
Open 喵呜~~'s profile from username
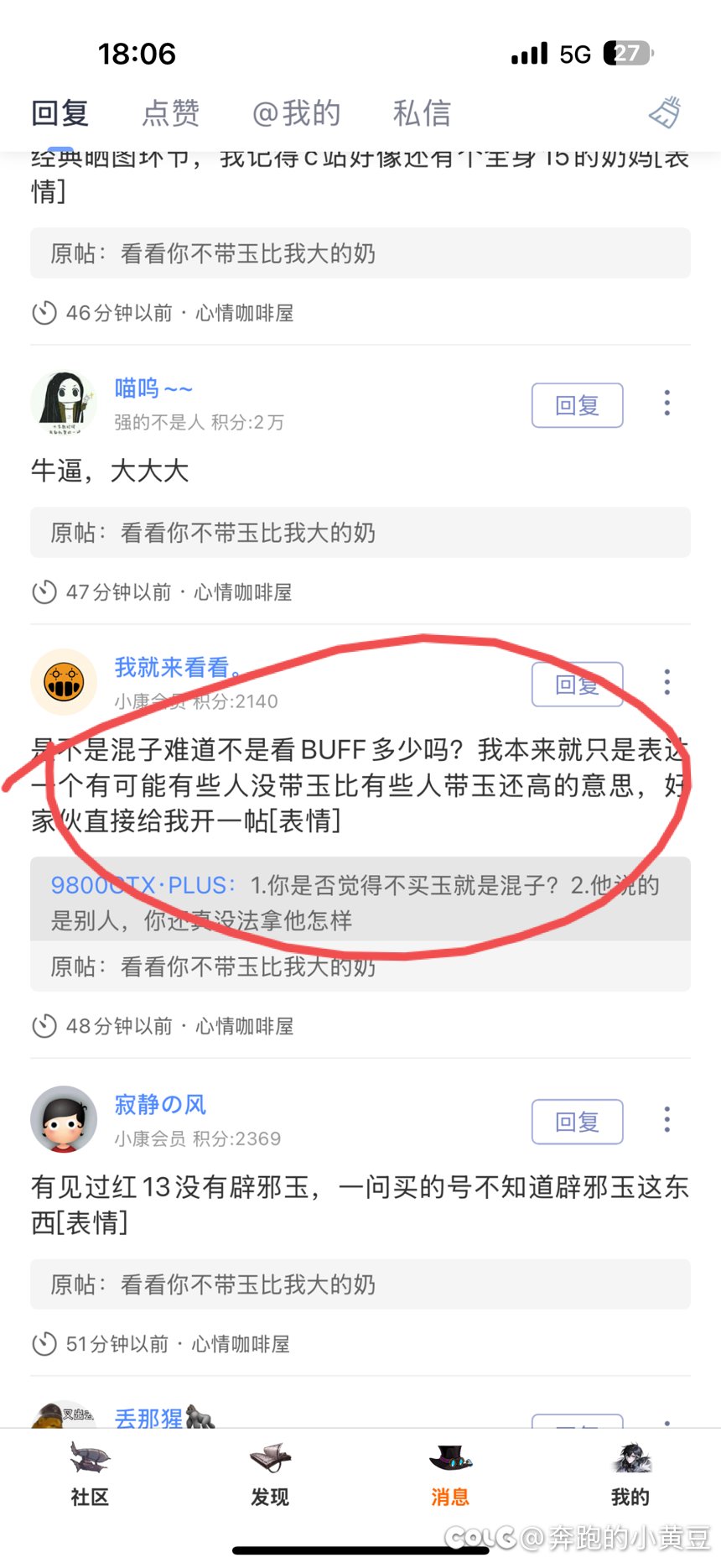pos(153,388)
